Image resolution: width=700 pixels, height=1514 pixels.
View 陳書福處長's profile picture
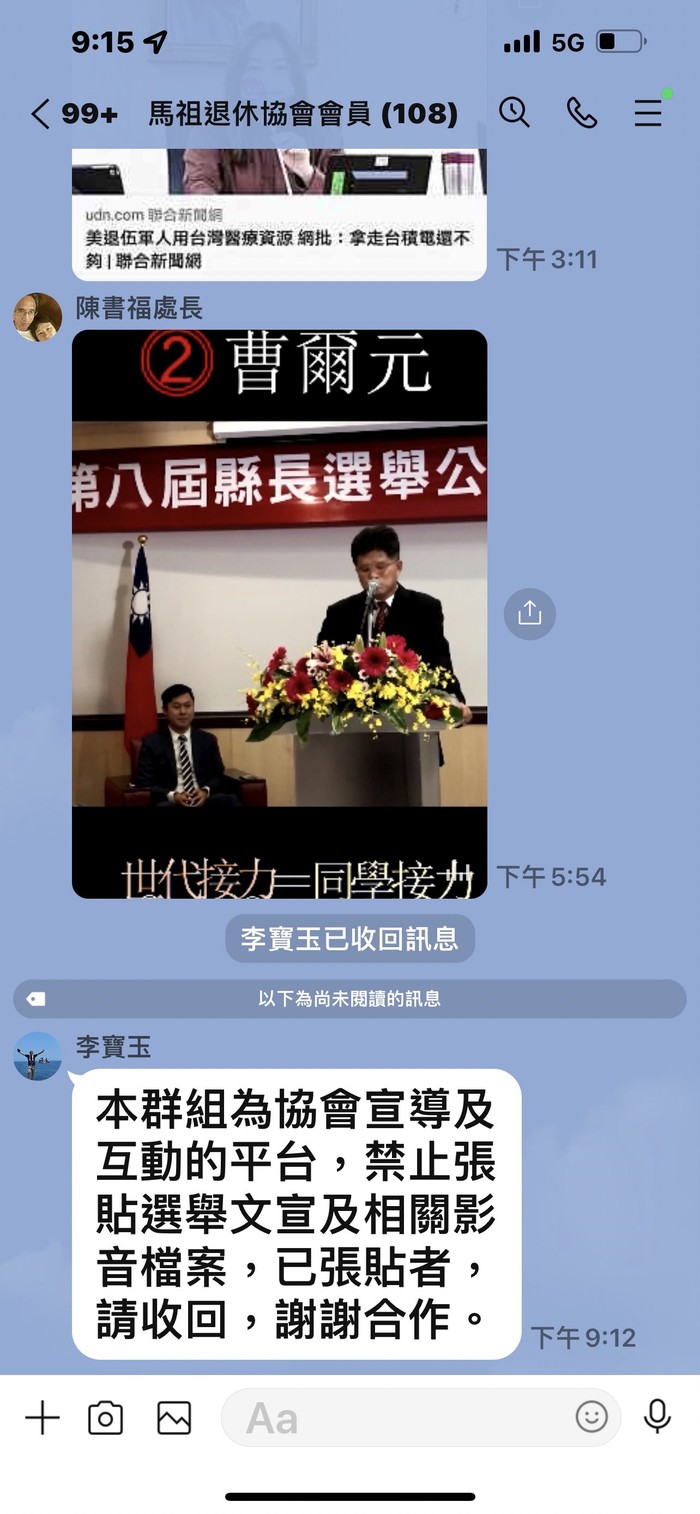[x=38, y=317]
